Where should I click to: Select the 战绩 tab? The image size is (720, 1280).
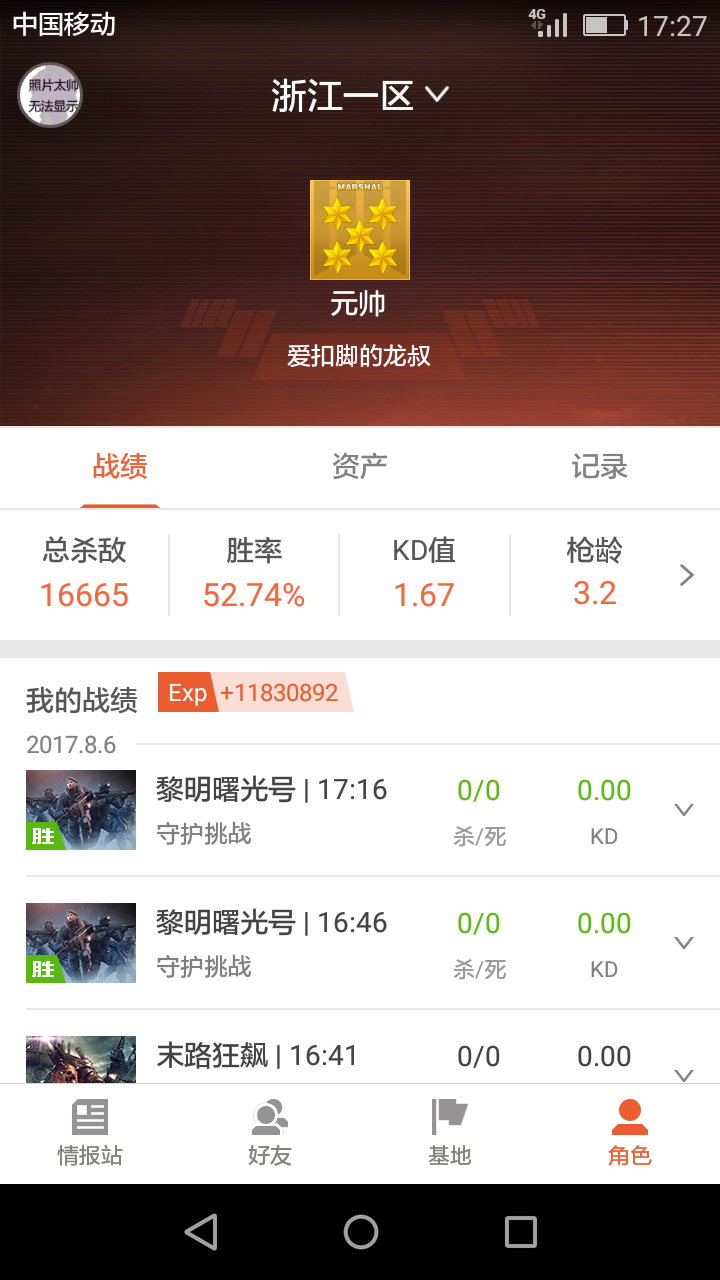(x=120, y=466)
